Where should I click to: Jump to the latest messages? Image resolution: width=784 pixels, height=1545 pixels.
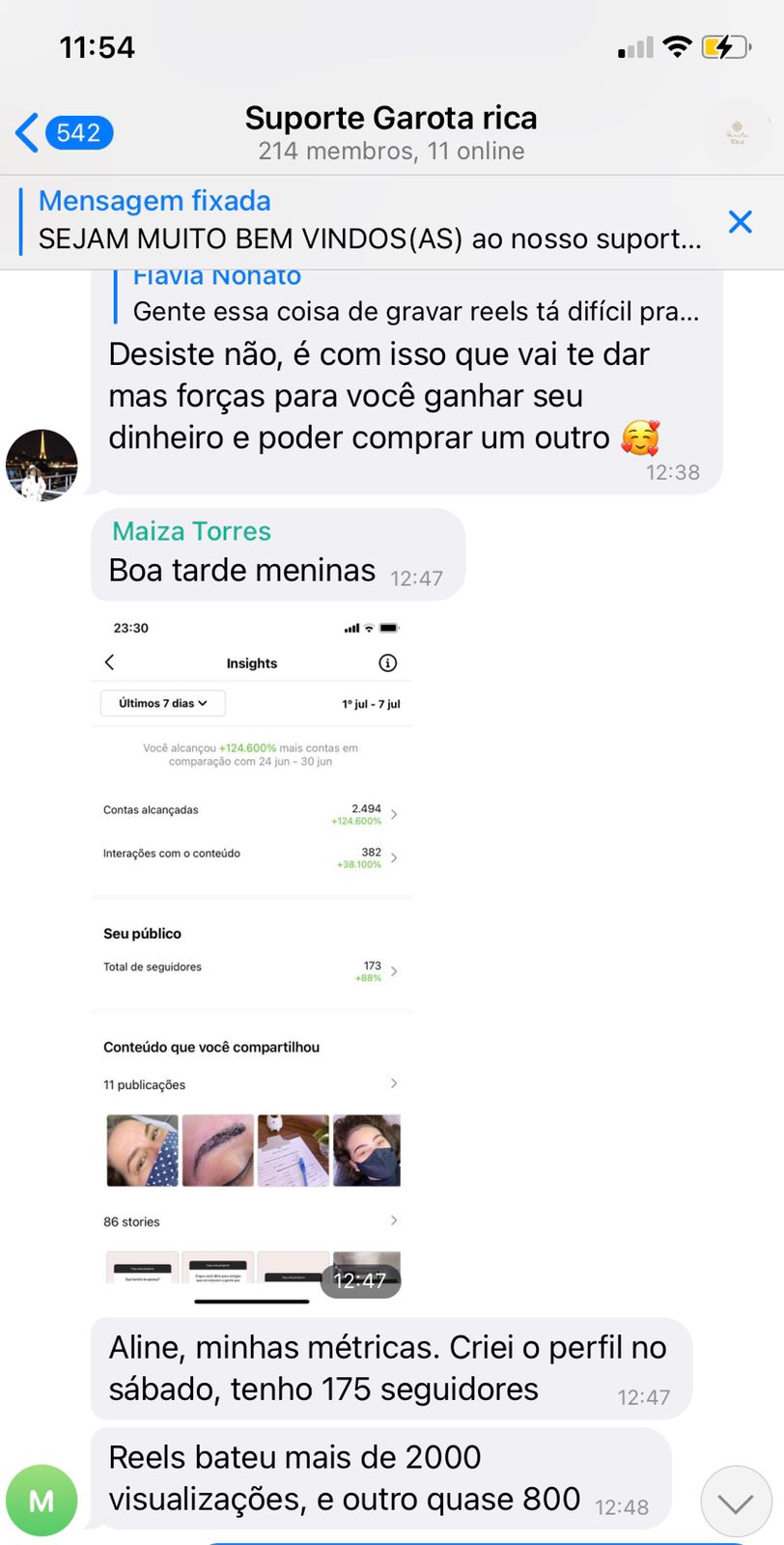(x=735, y=1503)
